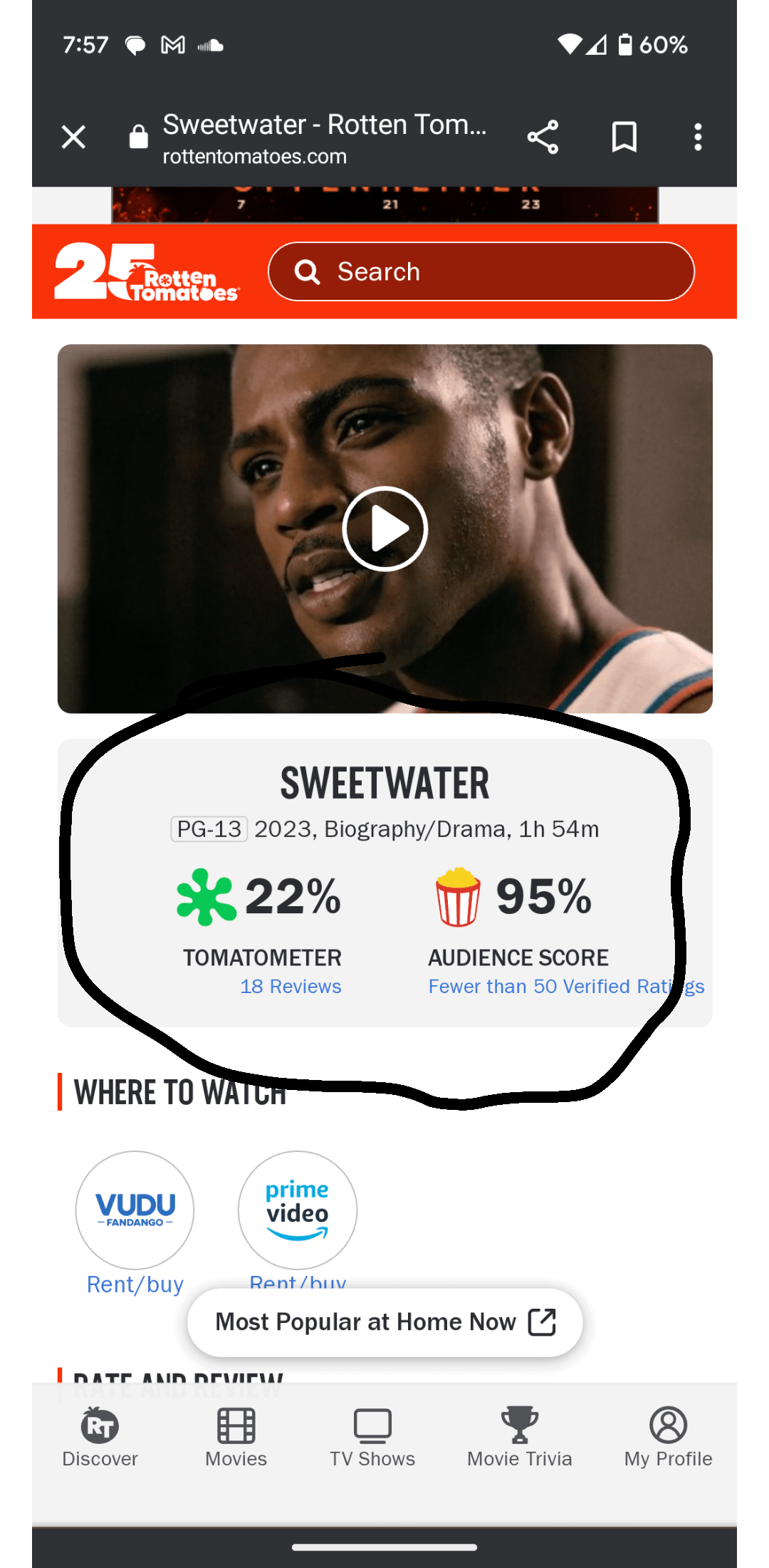Open Fewer than 50 Verified Ratings link
This screenshot has height=1568, width=769.
coord(565,987)
